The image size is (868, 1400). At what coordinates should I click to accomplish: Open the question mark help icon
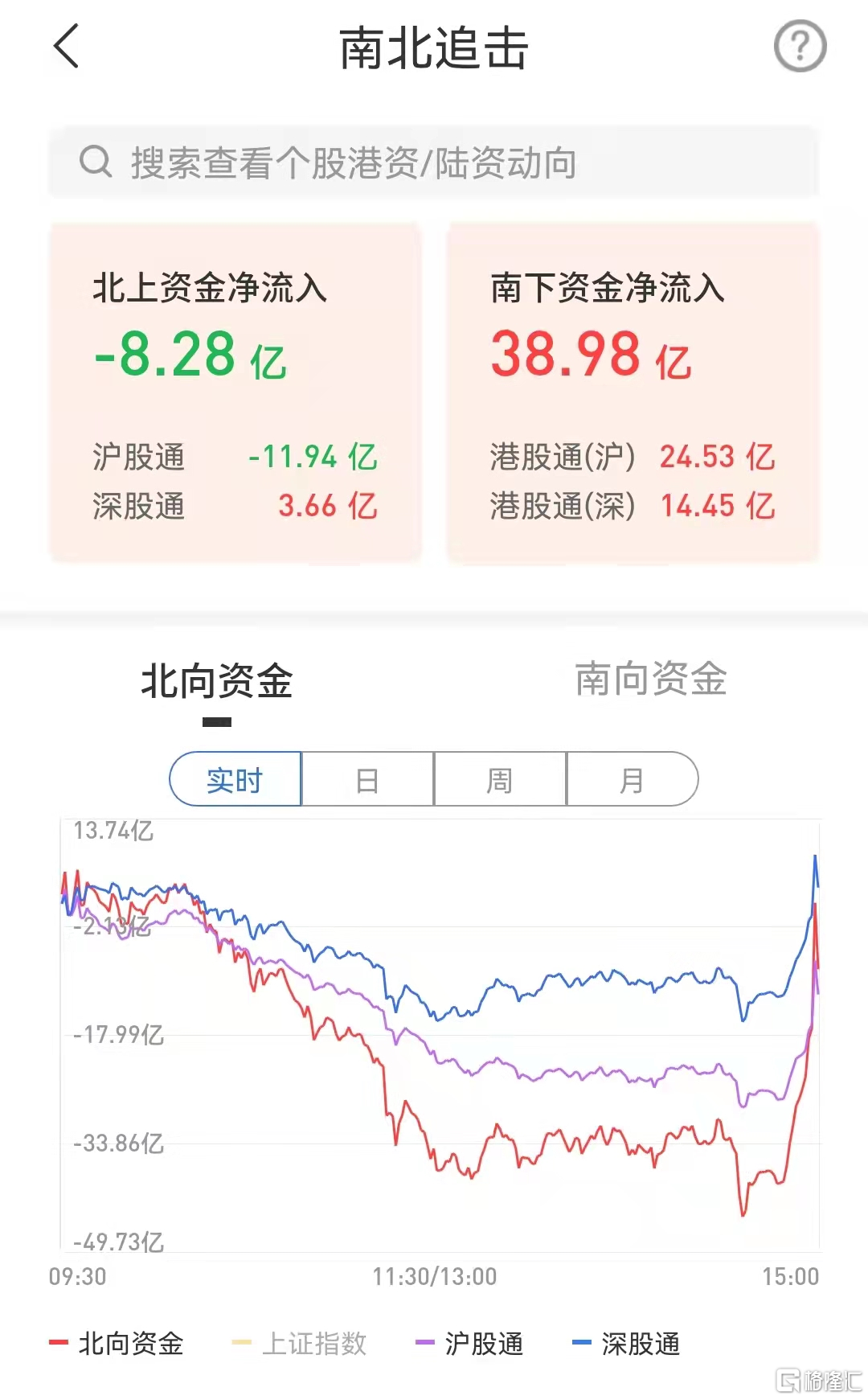tap(800, 47)
